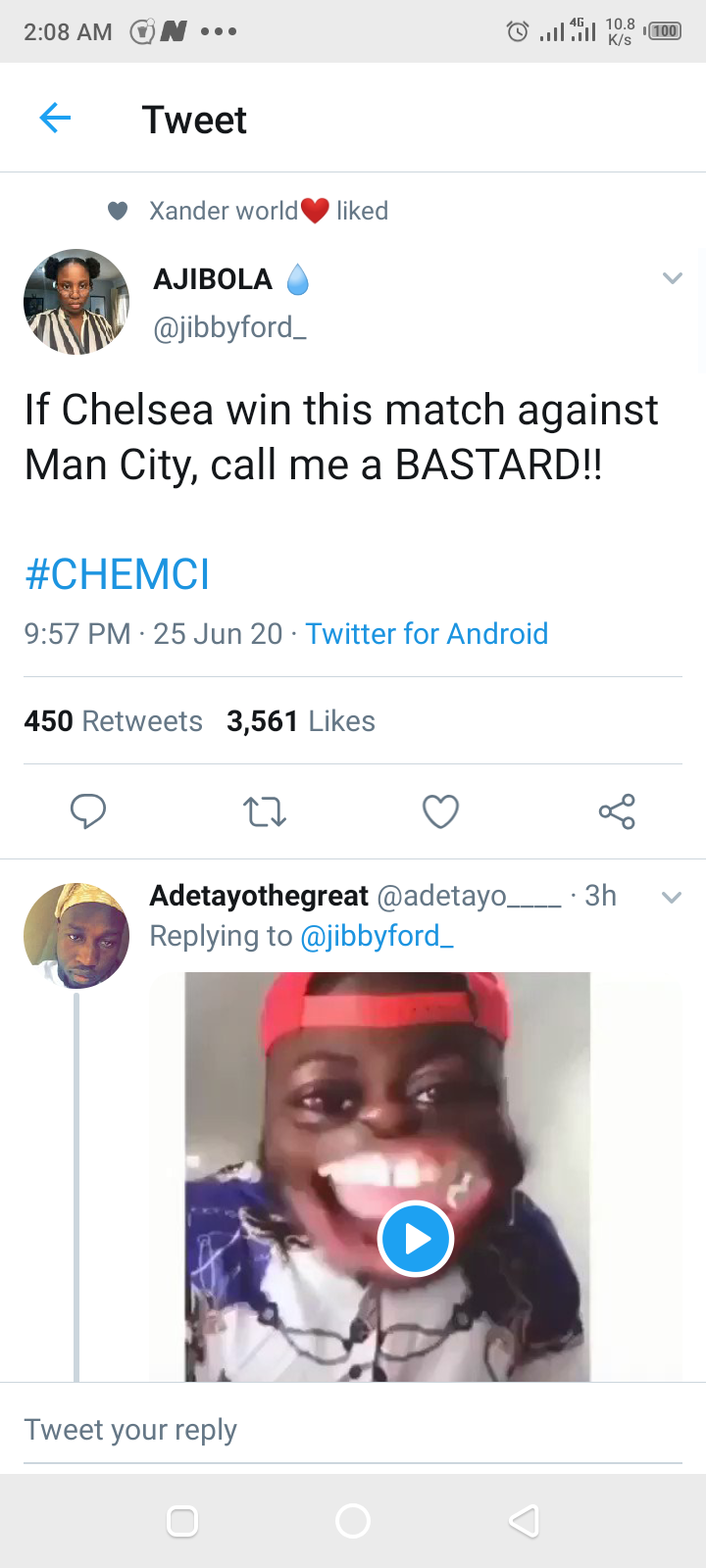706x1568 pixels.
Task: Expand the dropdown arrow on Adetayothegreat's reply
Action: (672, 897)
